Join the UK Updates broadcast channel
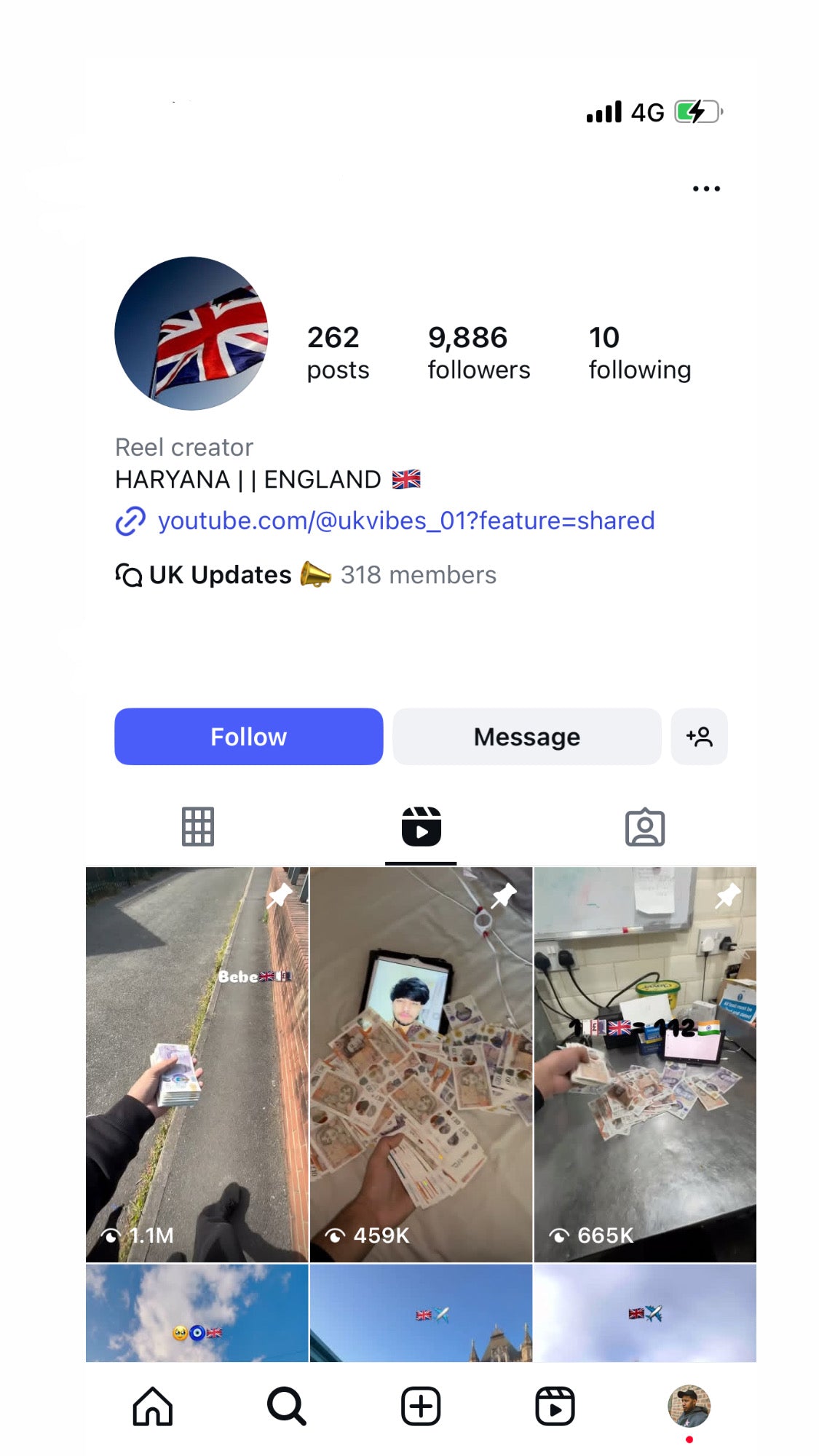The width and height of the screenshot is (819, 1456). click(306, 575)
